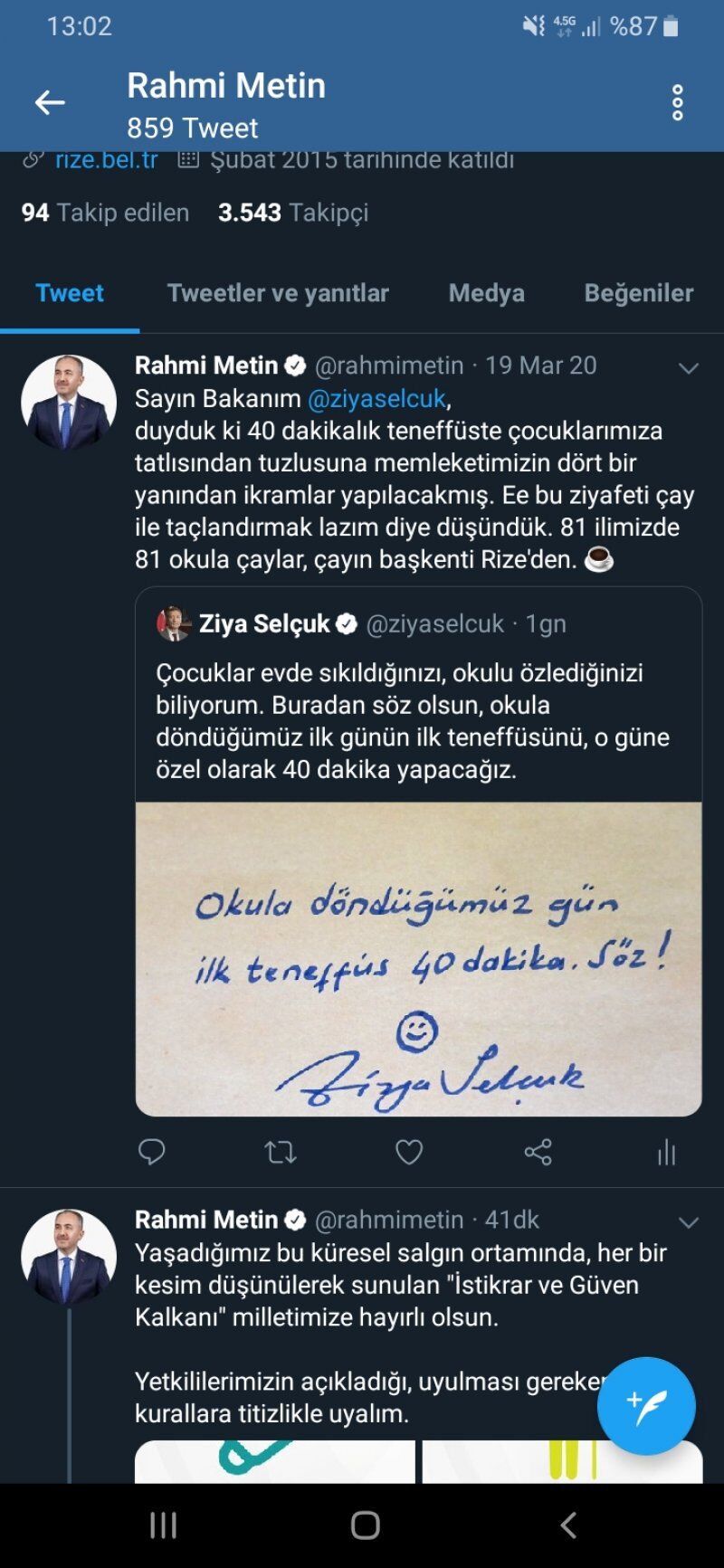Open the profile overflow menu
Viewport: 724px width, 1568px height.
click(x=677, y=103)
